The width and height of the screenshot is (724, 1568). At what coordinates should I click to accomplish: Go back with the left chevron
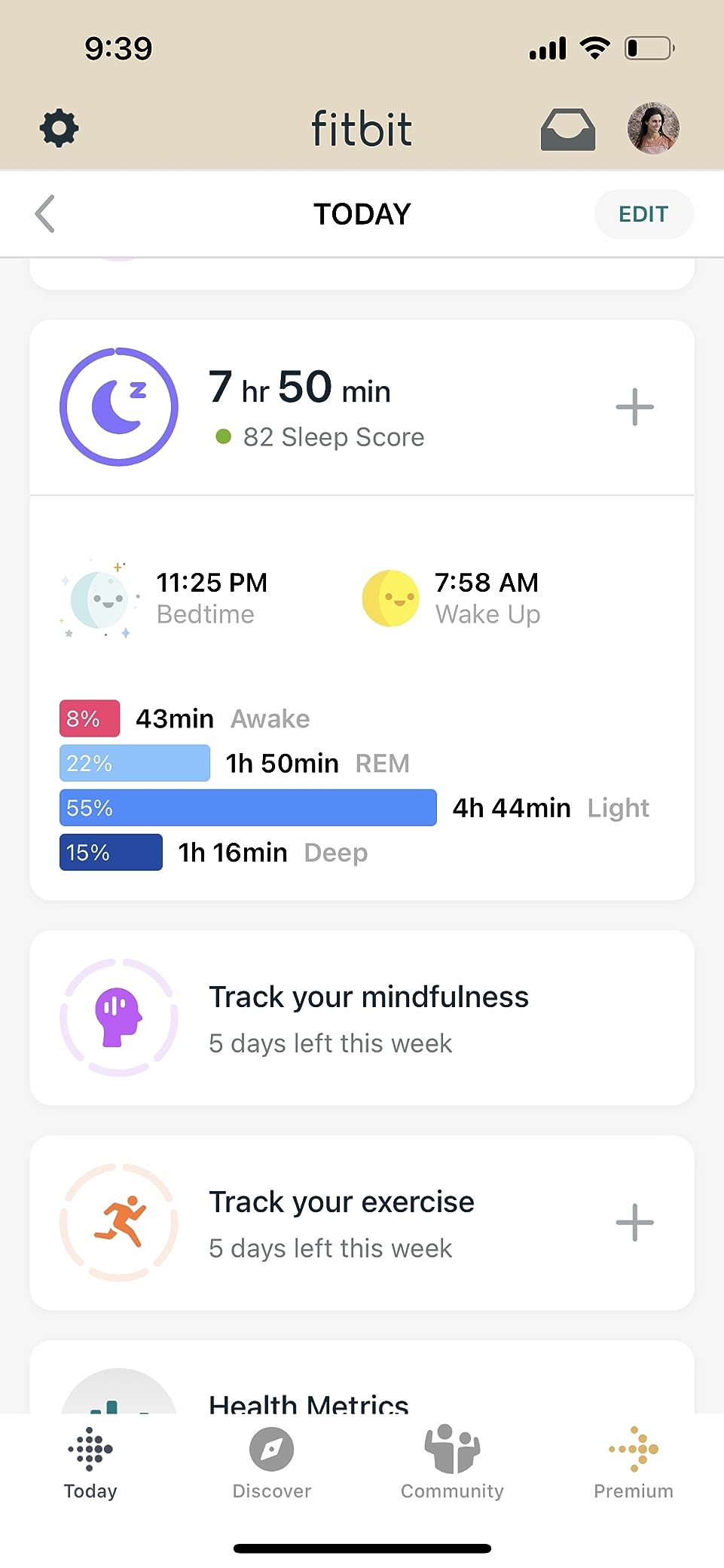point(45,214)
